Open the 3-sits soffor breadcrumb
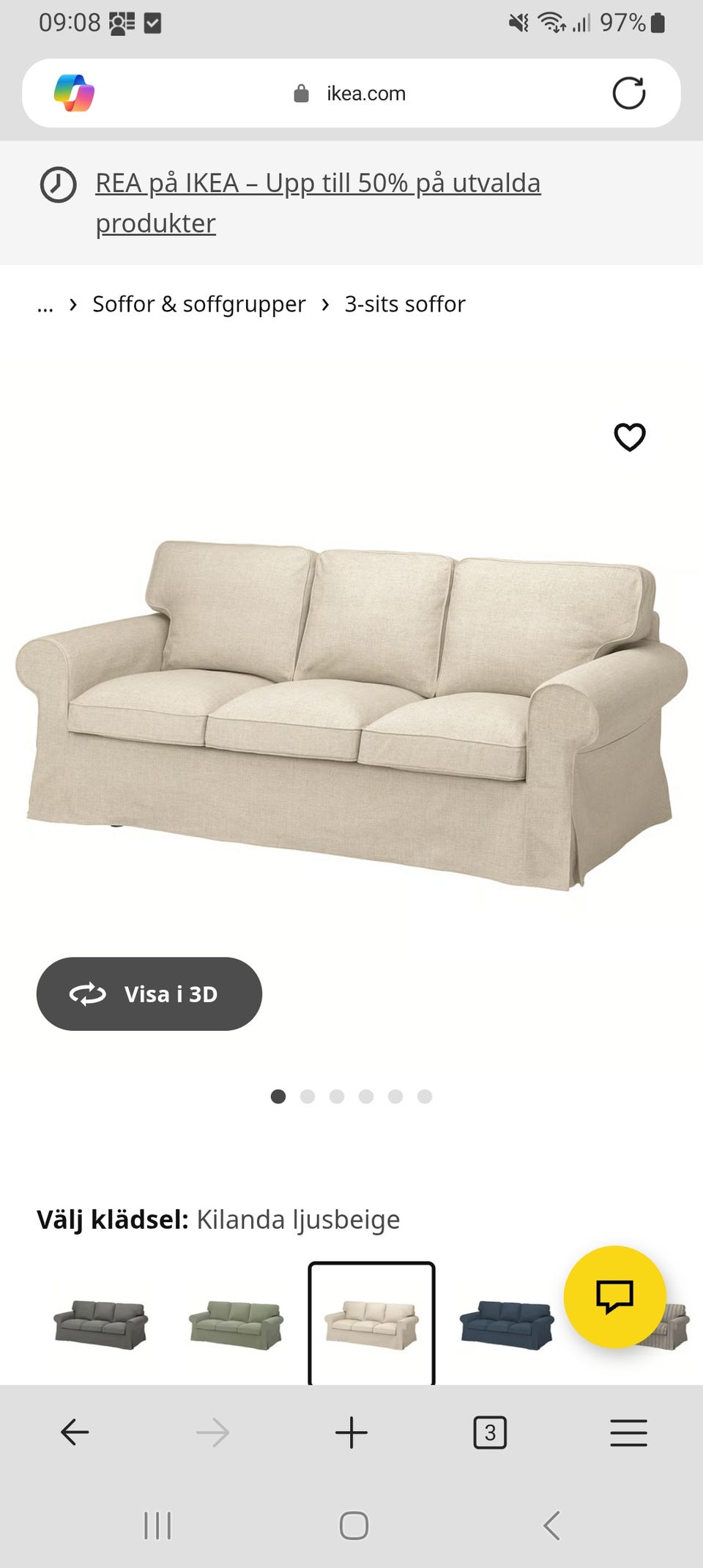 point(405,304)
